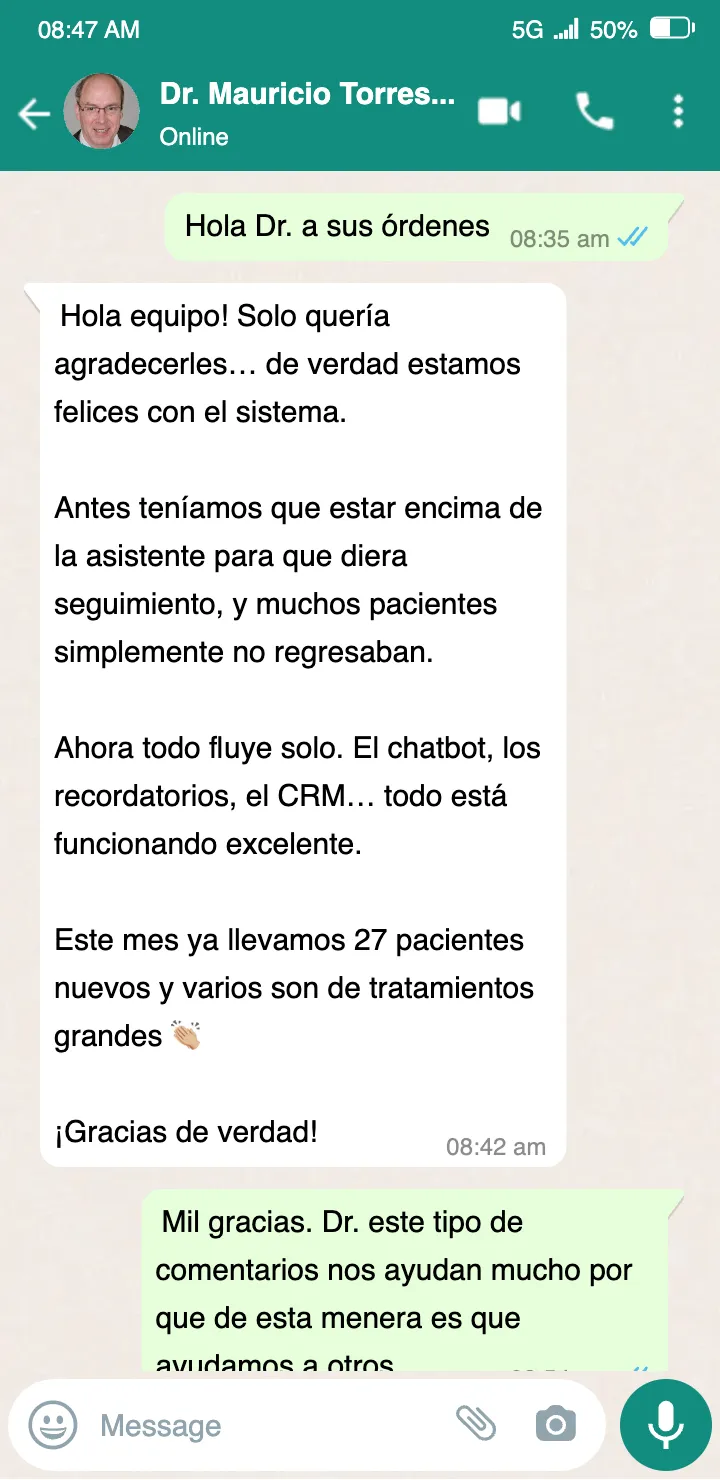The width and height of the screenshot is (720, 1480).
Task: Start a voice call with the doctor
Action: [x=594, y=112]
